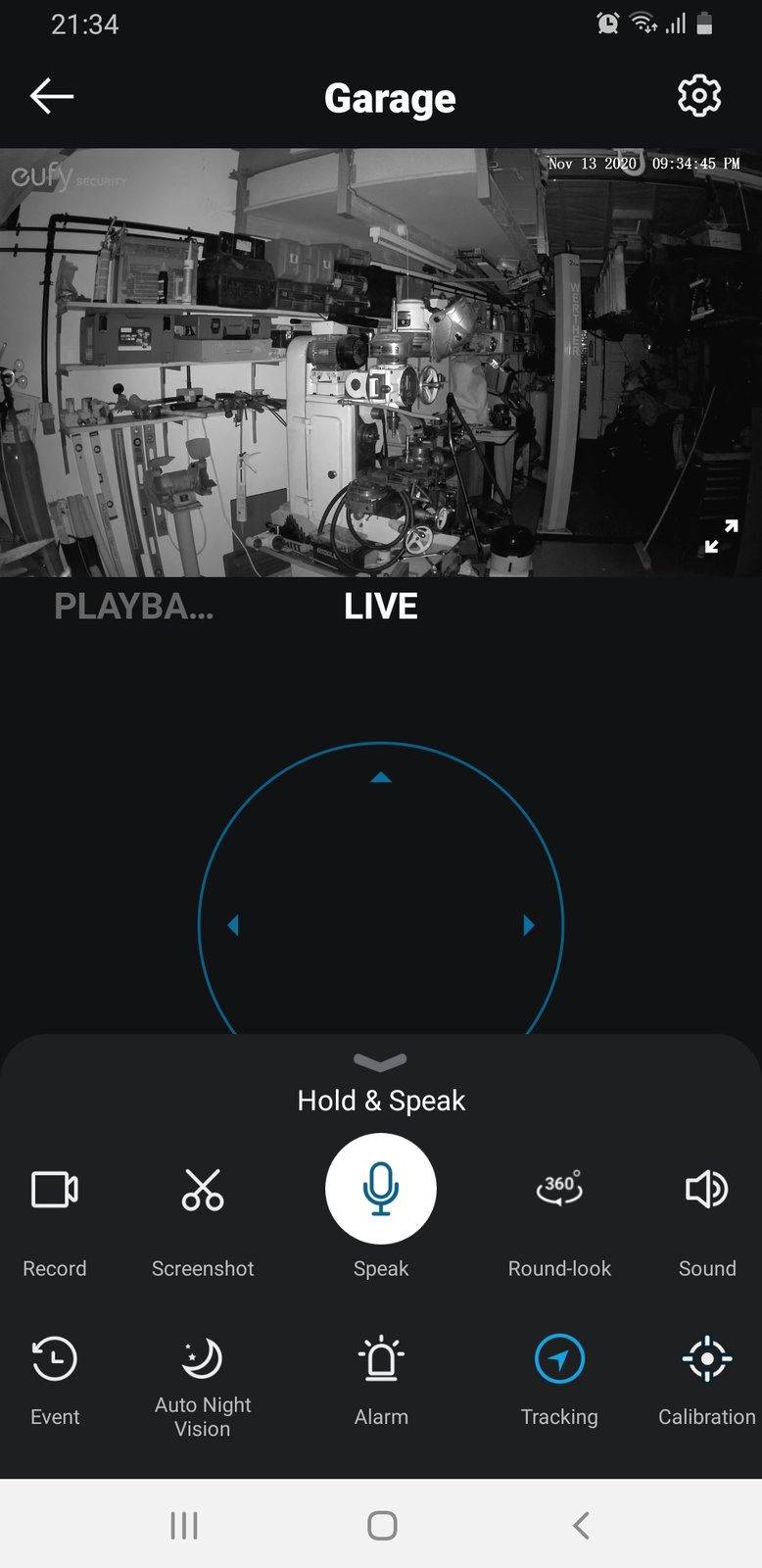This screenshot has height=1568, width=762.
Task: Go back using the top-left arrow
Action: [52, 96]
